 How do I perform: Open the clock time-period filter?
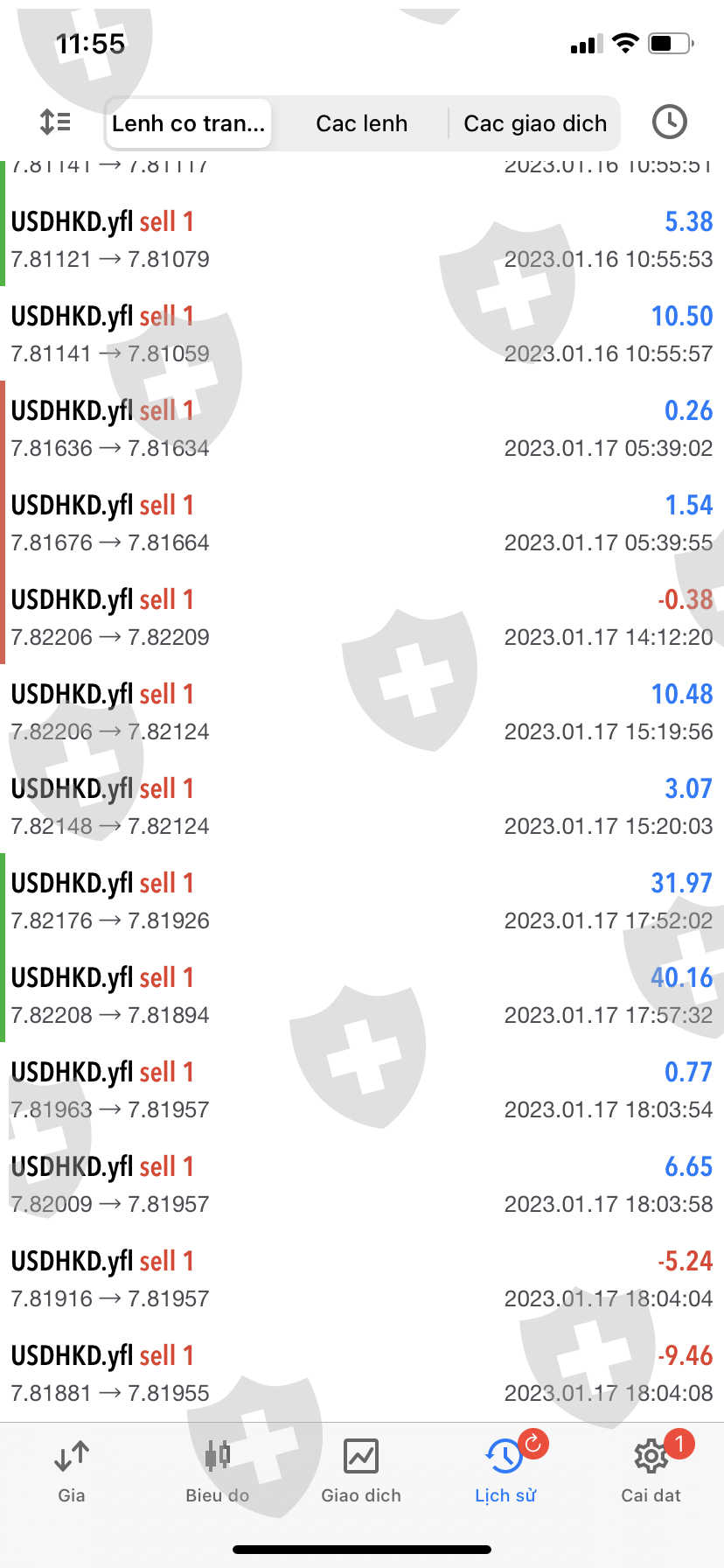669,122
